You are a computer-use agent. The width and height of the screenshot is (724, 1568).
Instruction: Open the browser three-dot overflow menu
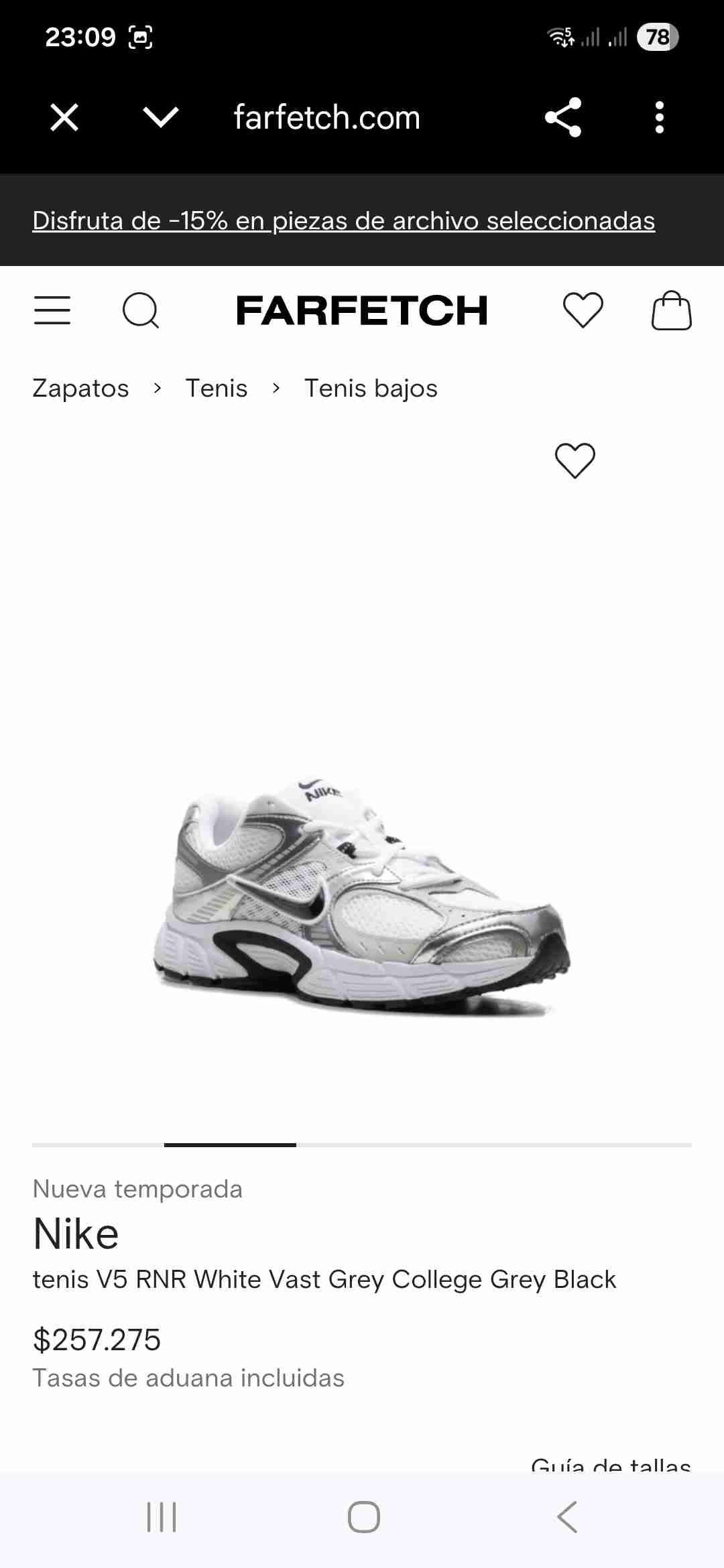pyautogui.click(x=660, y=117)
